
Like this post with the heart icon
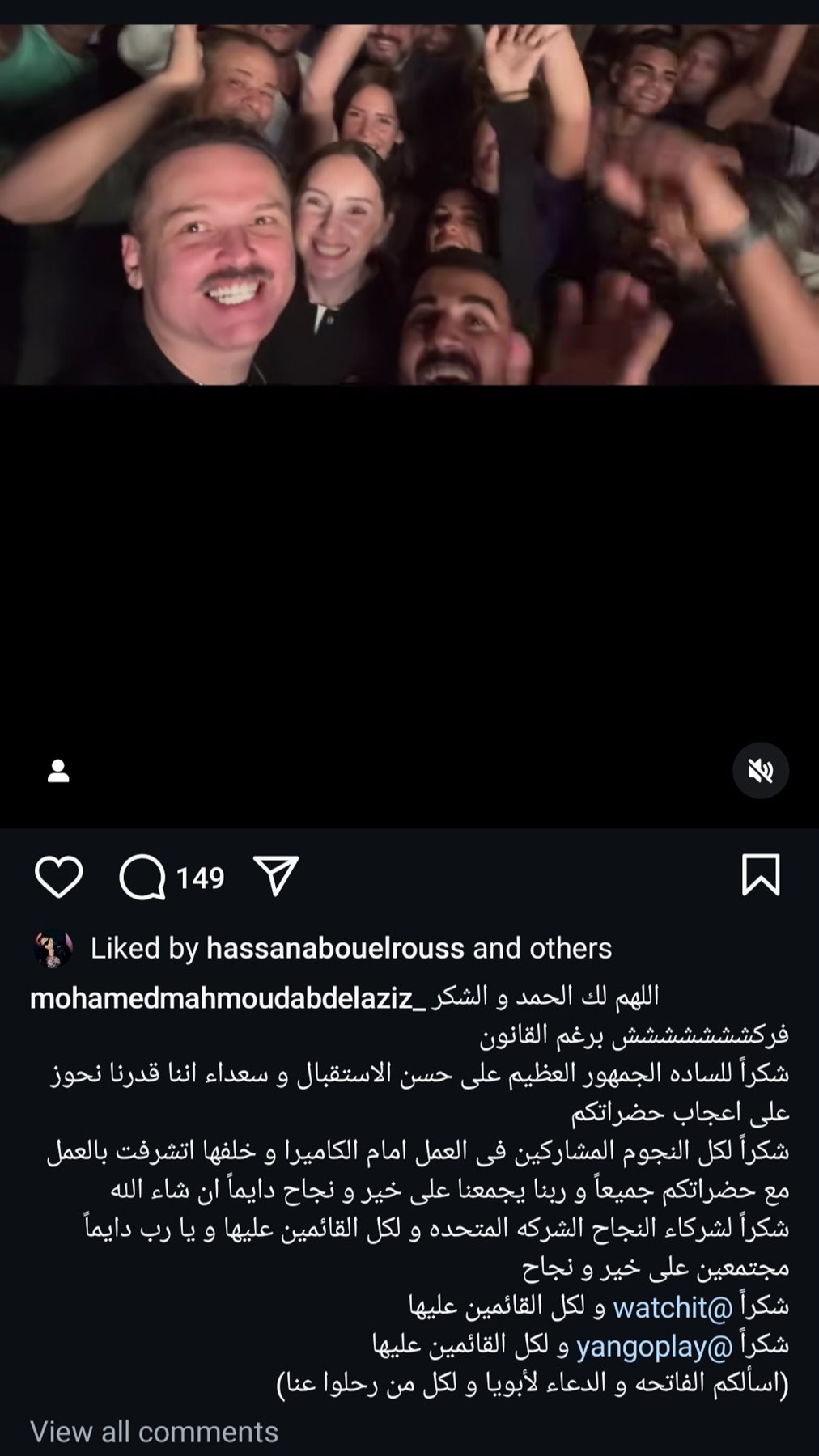(x=58, y=877)
